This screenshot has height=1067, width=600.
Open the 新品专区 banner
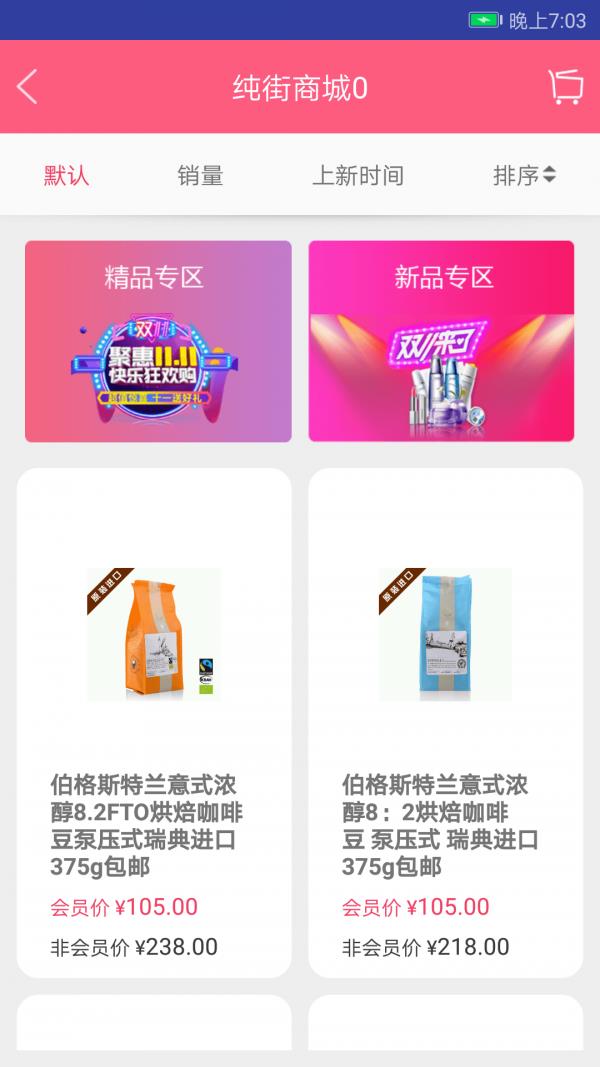tap(441, 341)
